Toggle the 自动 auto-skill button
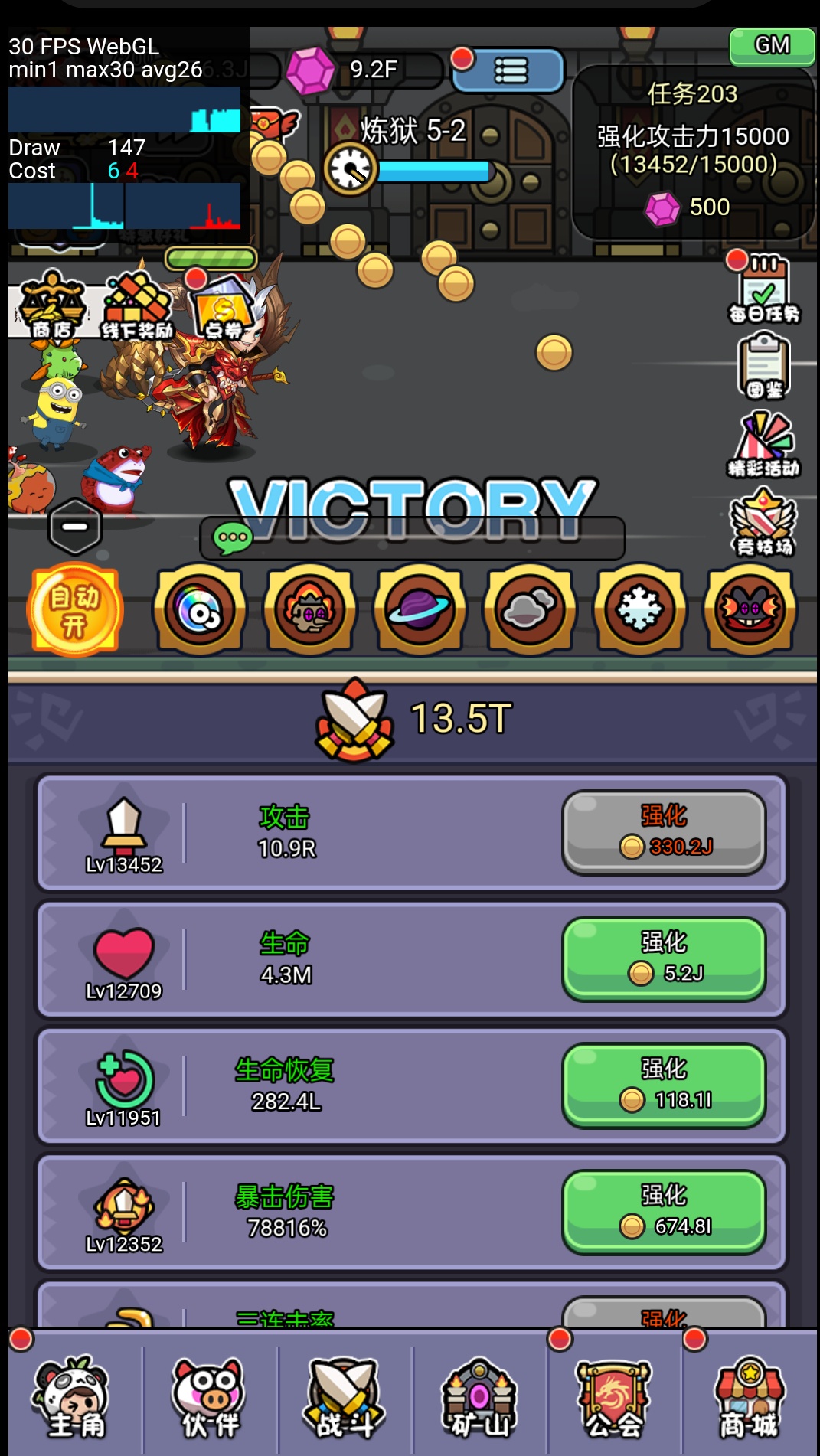The height and width of the screenshot is (1456, 820). 74,610
